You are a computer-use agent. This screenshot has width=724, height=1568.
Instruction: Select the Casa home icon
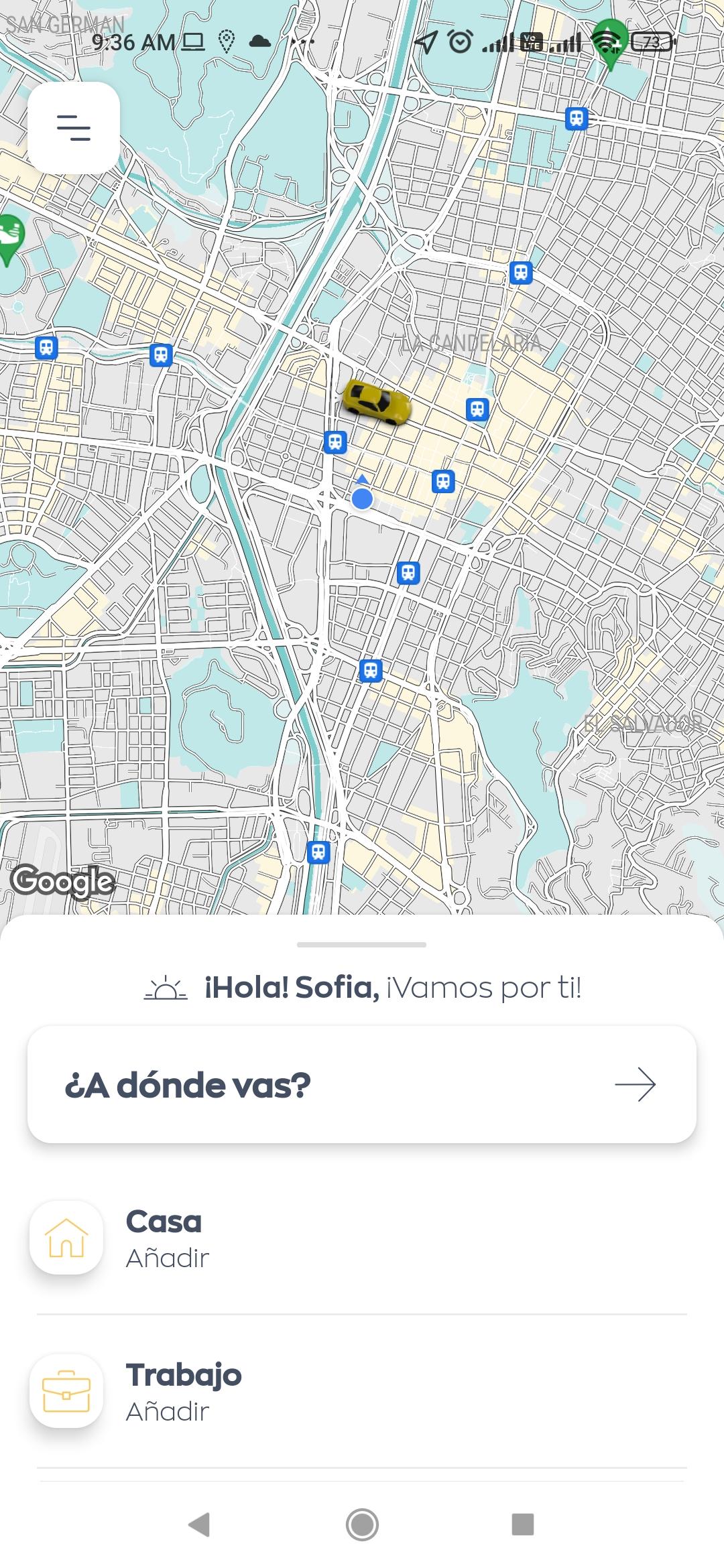point(66,1238)
